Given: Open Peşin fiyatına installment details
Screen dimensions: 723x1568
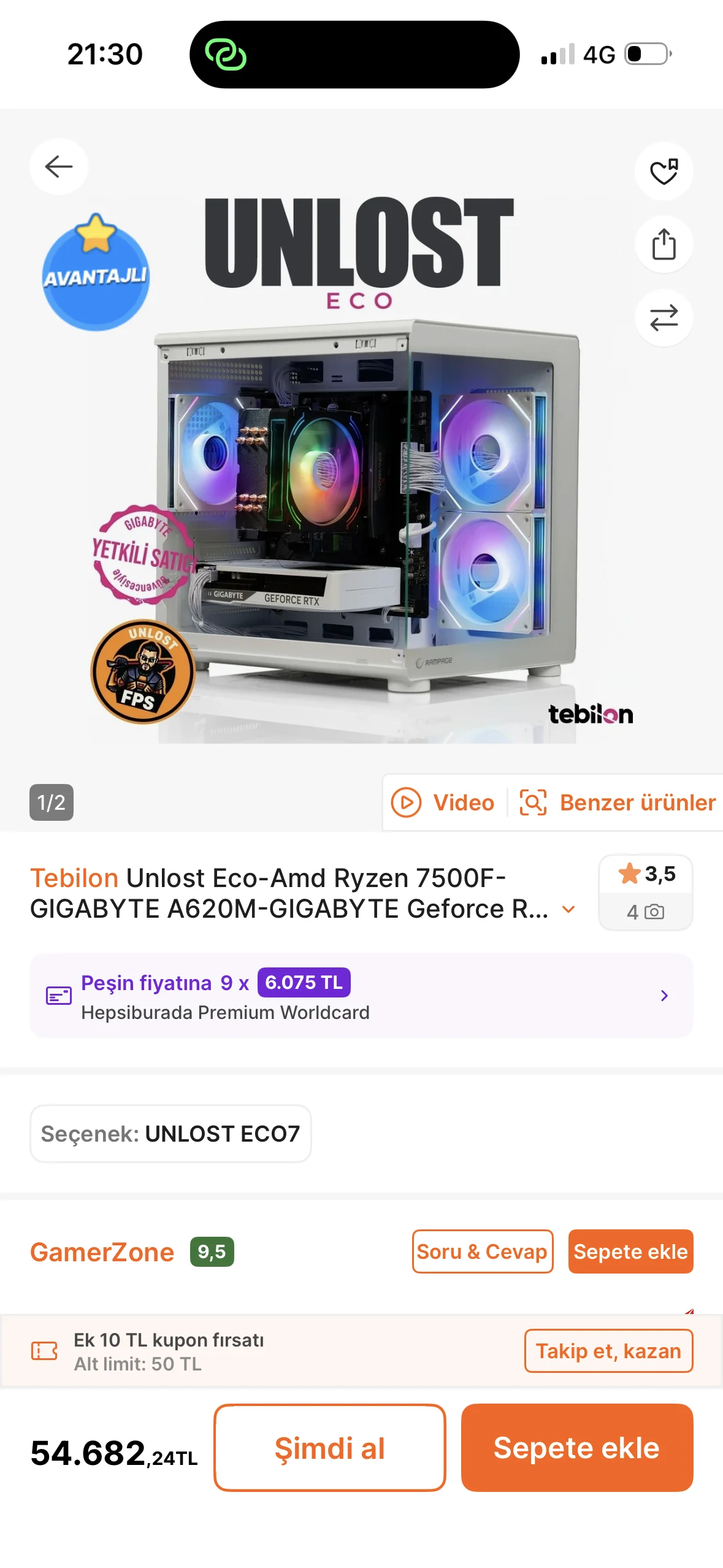Looking at the screenshot, I should [x=361, y=996].
